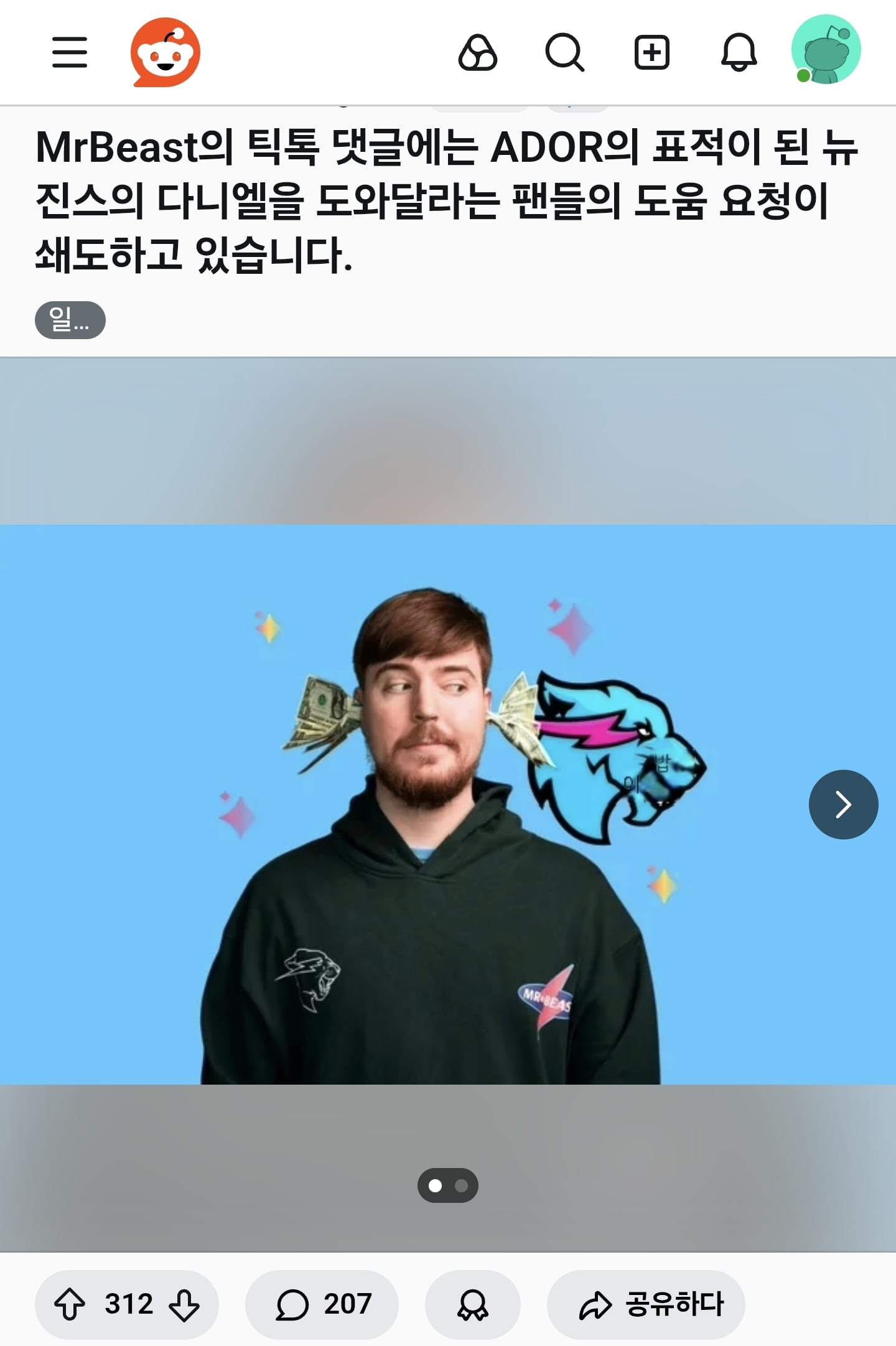Go to the Reddit home logo
The image size is (896, 1346).
pos(165,52)
